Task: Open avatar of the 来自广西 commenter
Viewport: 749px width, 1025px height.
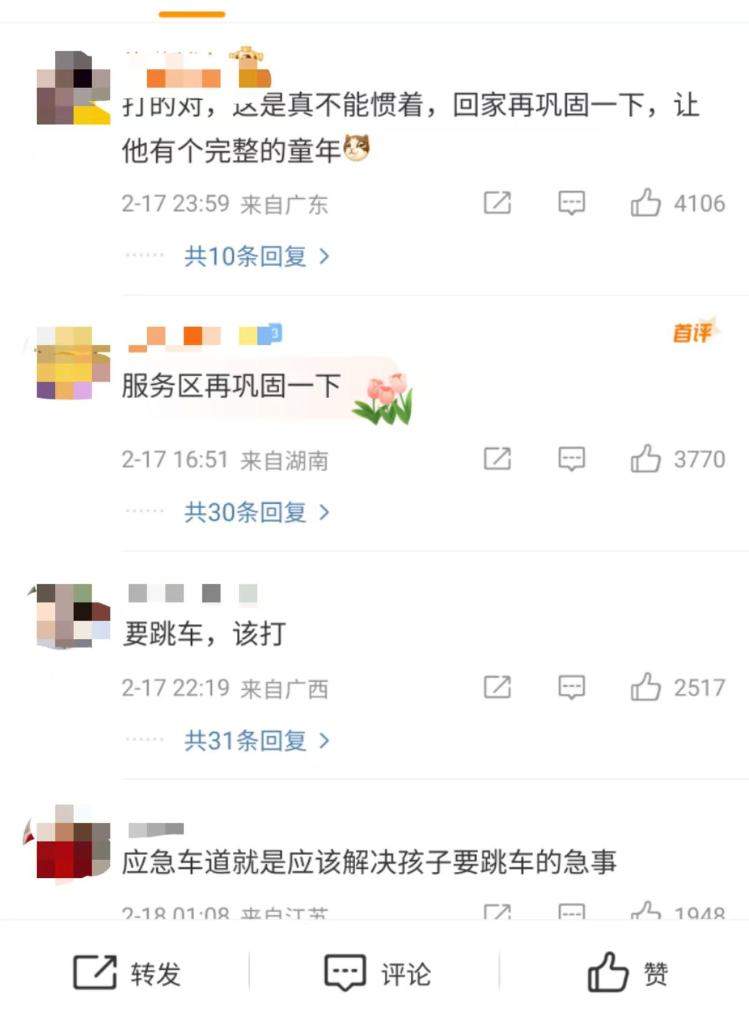Action: 72,615
